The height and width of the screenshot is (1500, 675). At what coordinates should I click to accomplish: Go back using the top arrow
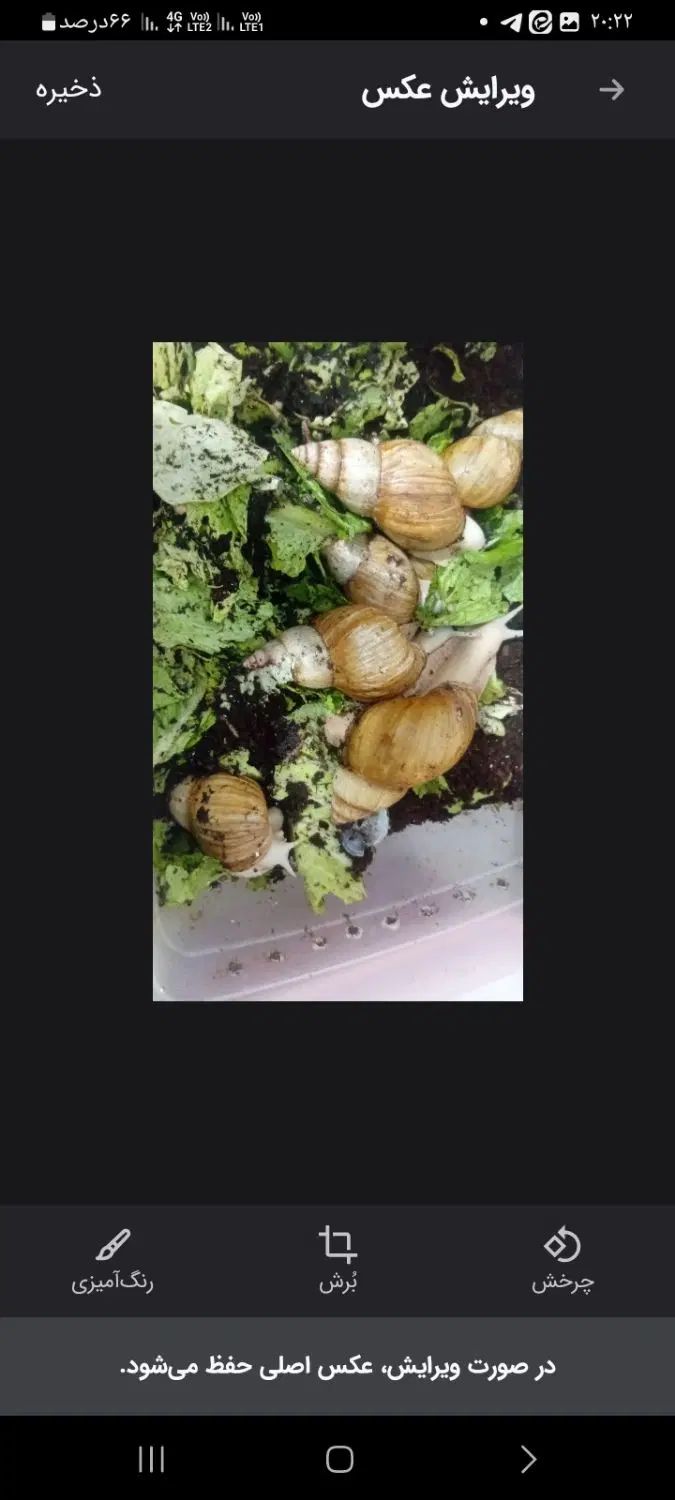[611, 90]
